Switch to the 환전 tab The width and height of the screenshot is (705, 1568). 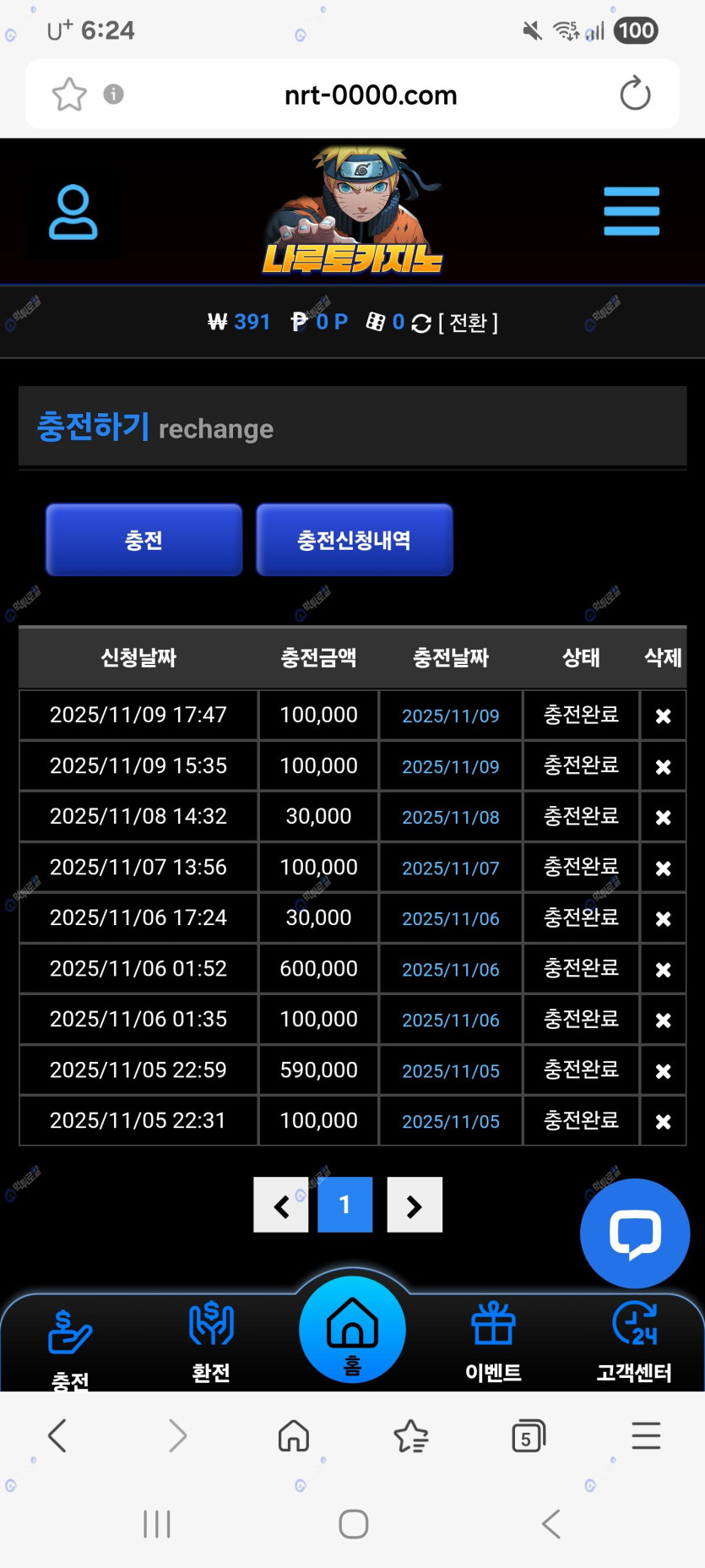coord(211,1339)
